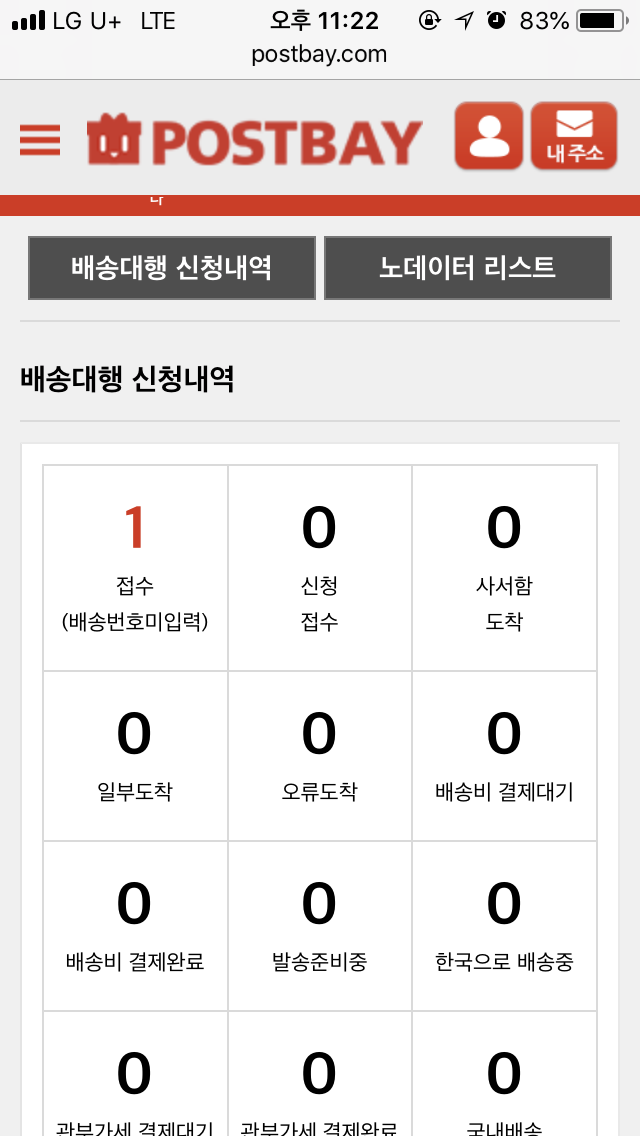Show 배송비 결제완료 orders
Viewport: 640px width, 1136px height.
click(135, 926)
